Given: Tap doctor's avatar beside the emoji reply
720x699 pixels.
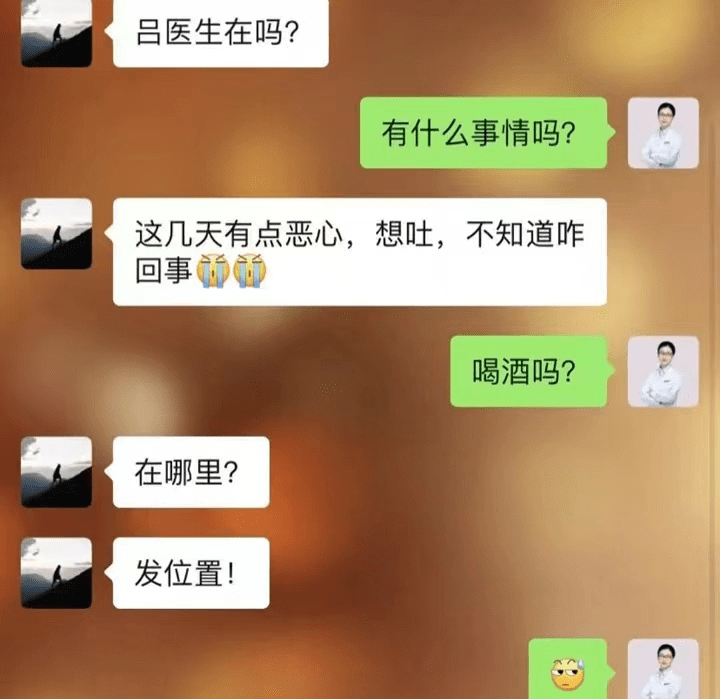Looking at the screenshot, I should [663, 669].
